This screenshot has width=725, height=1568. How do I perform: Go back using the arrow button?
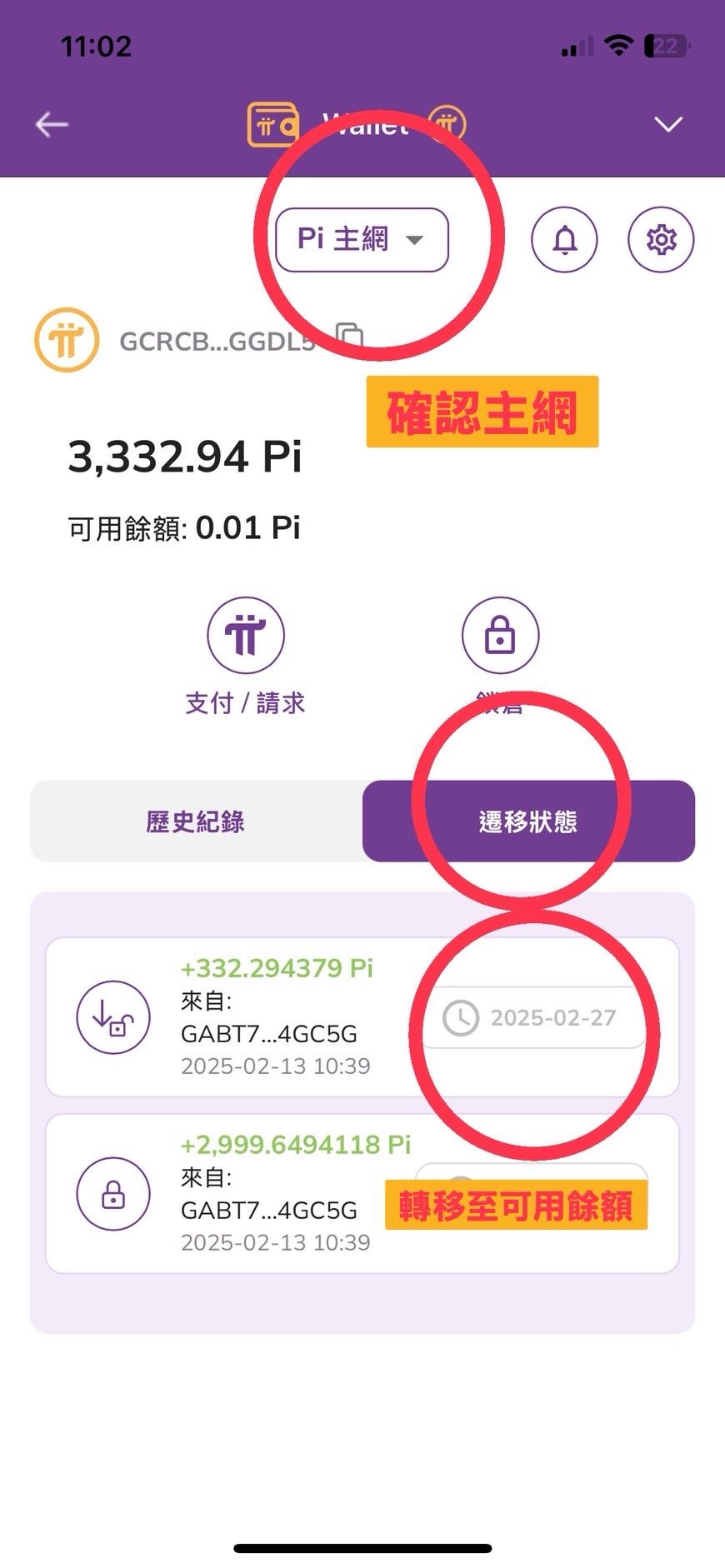coord(50,123)
